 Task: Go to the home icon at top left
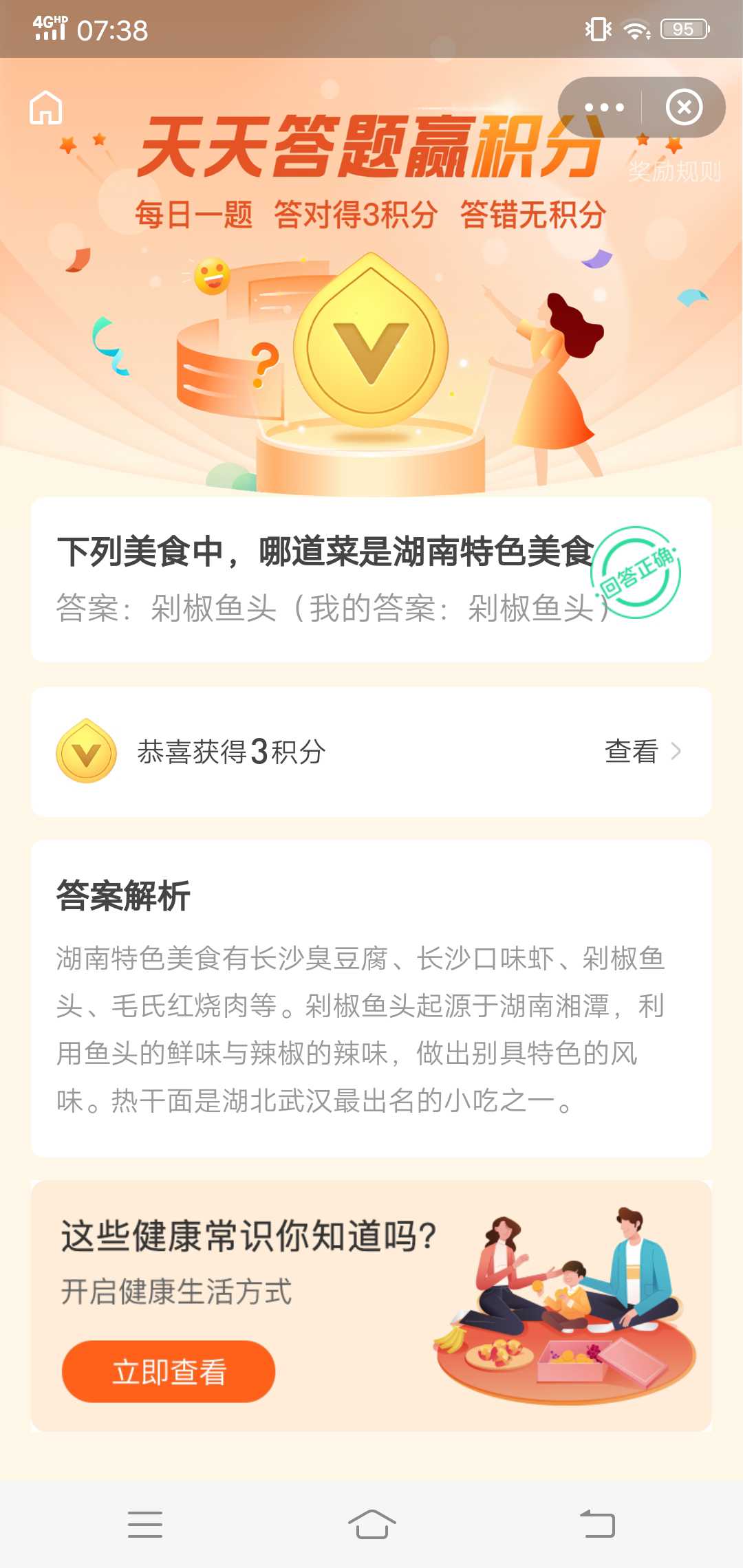(x=46, y=107)
